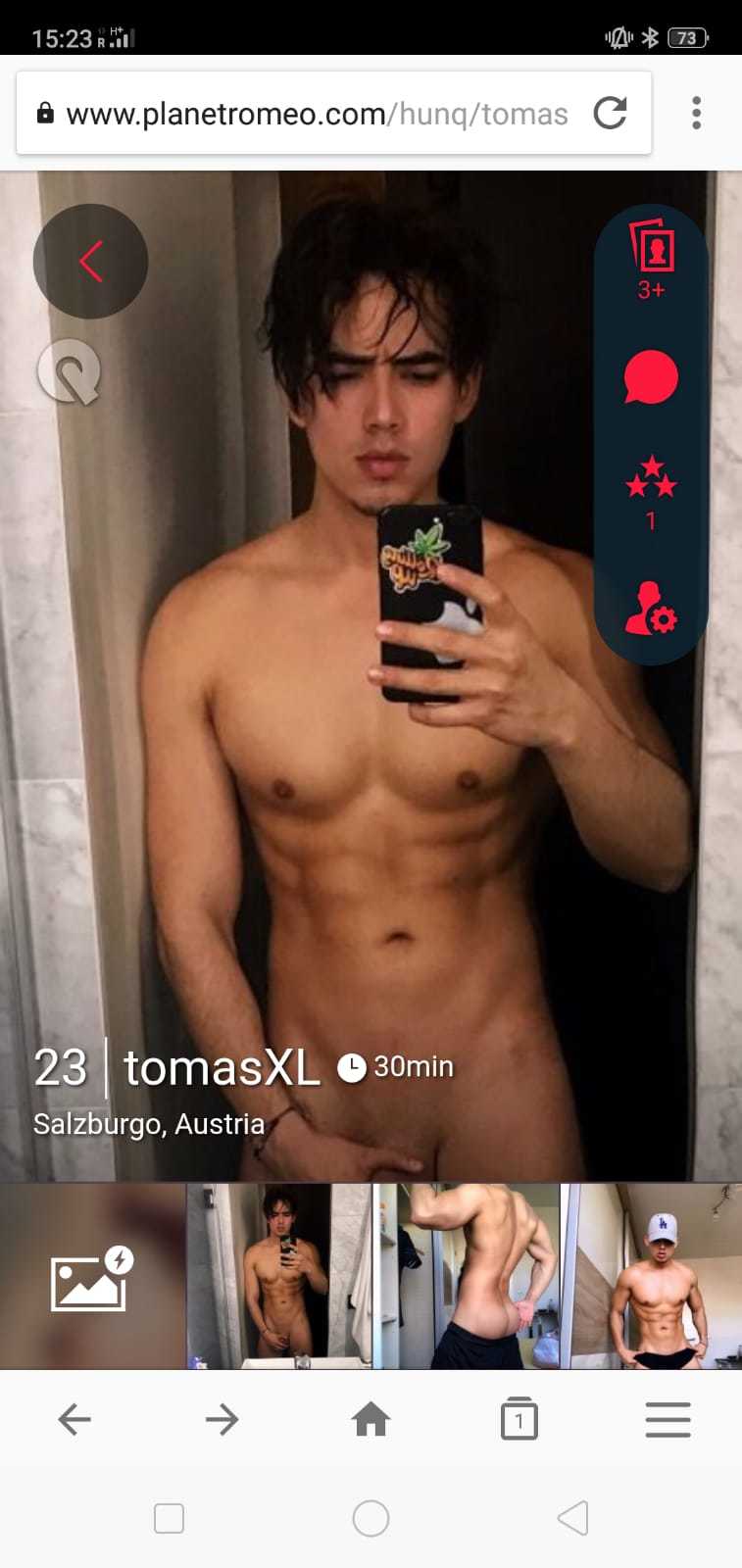Navigate back with the browser back arrow

click(74, 1419)
